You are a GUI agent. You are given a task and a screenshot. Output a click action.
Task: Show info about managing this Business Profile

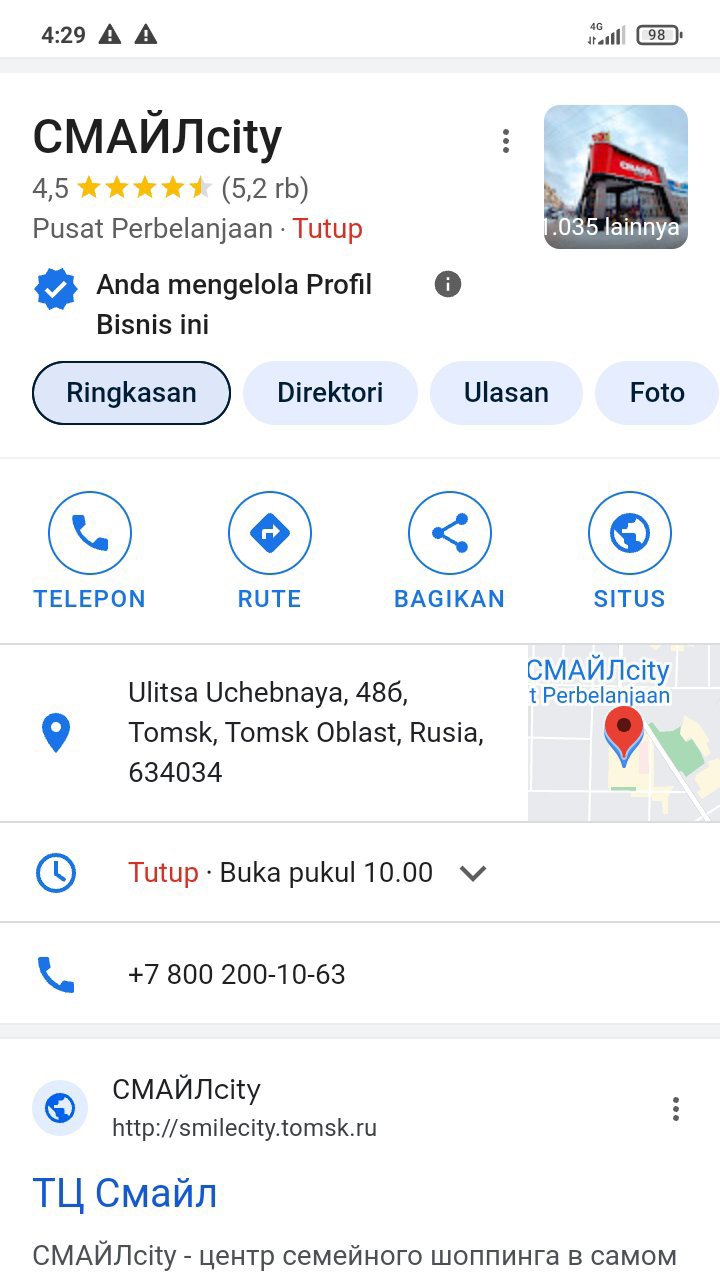click(448, 285)
